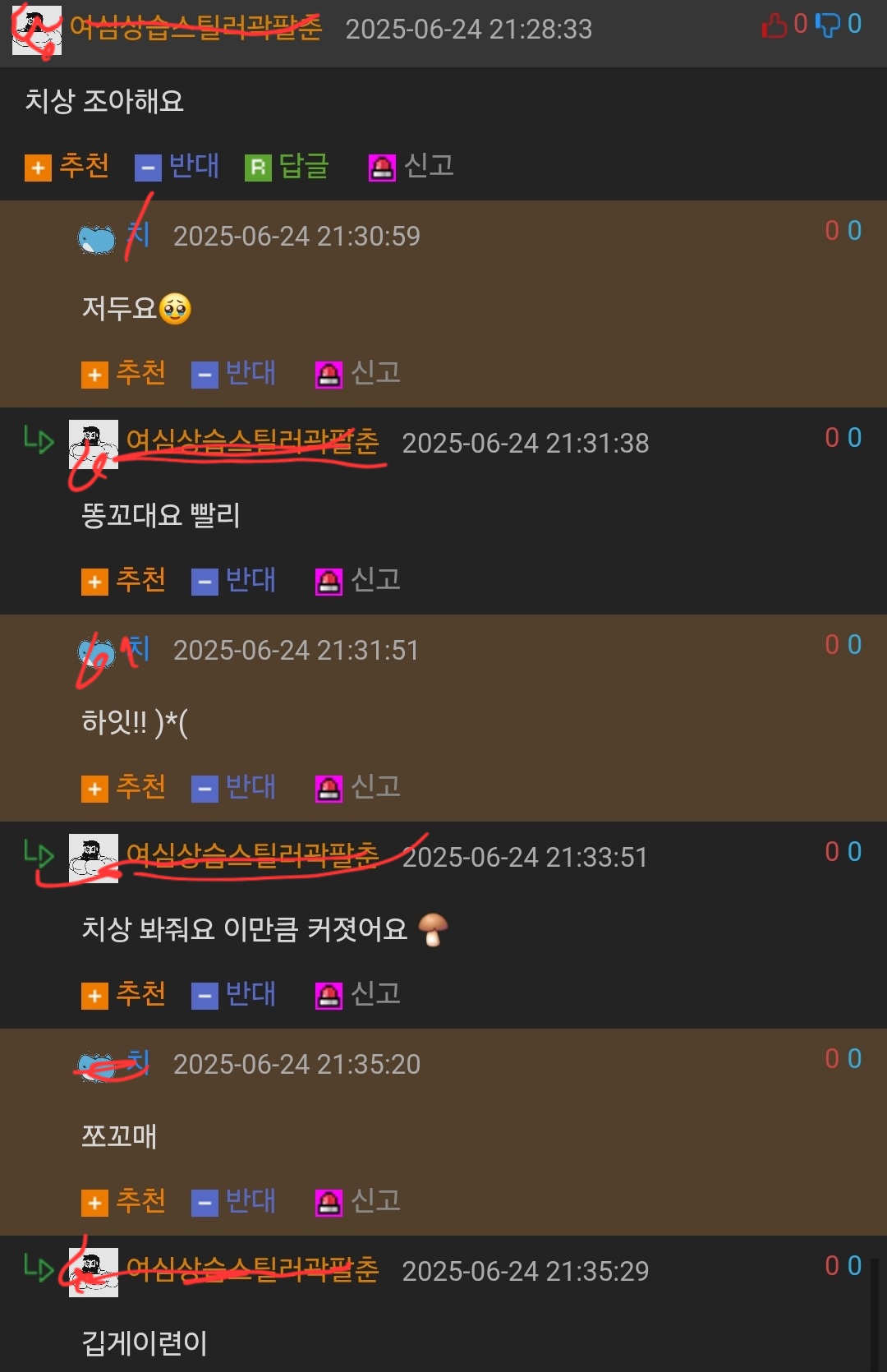Tap 추천 under the reply '똥꼬대요 빨리'

124,581
